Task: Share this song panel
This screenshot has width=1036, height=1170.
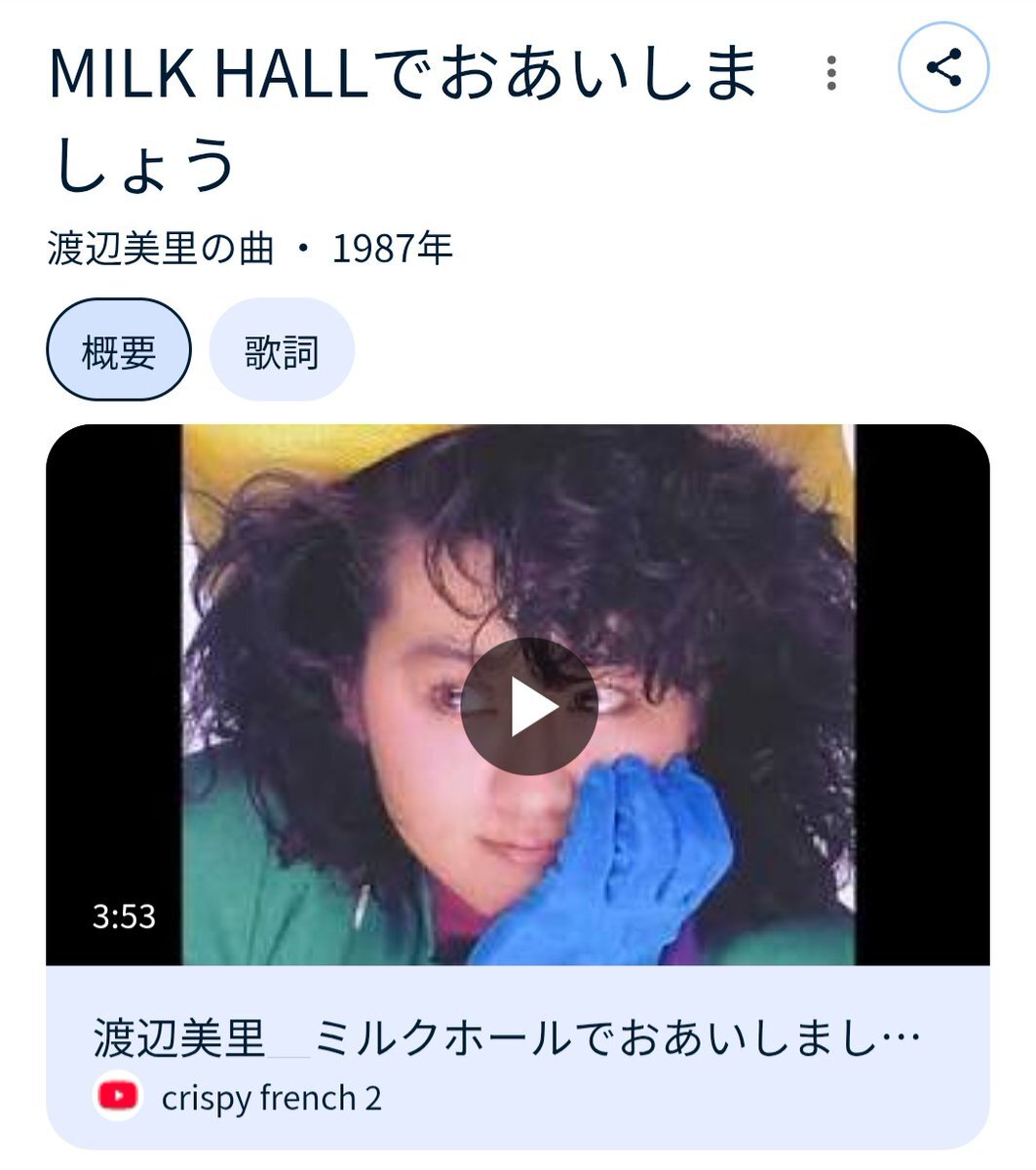Action: coord(942,68)
